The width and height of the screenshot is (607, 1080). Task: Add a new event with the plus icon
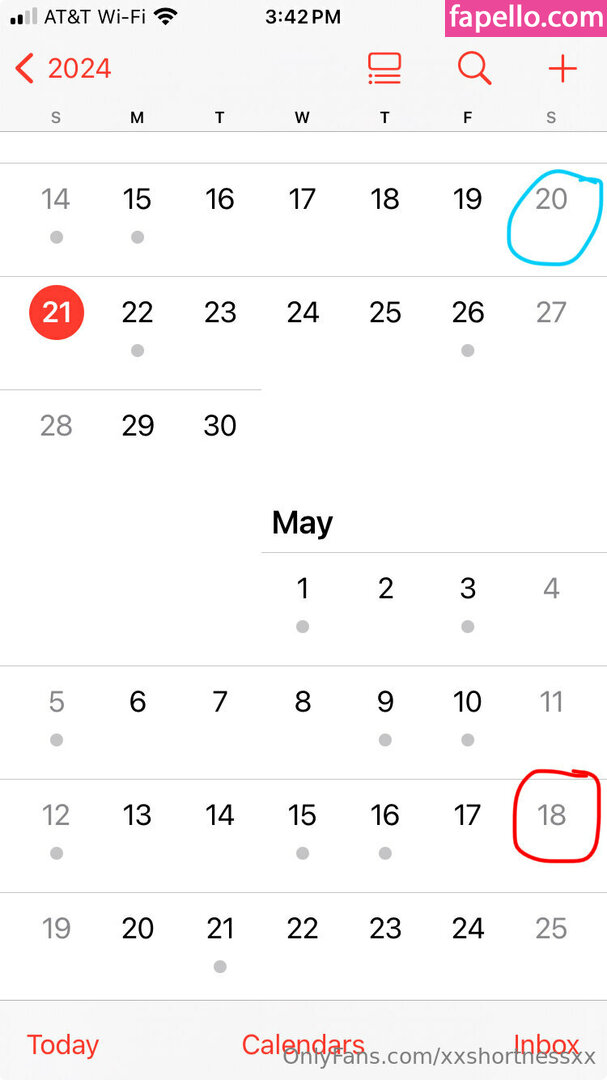point(562,69)
